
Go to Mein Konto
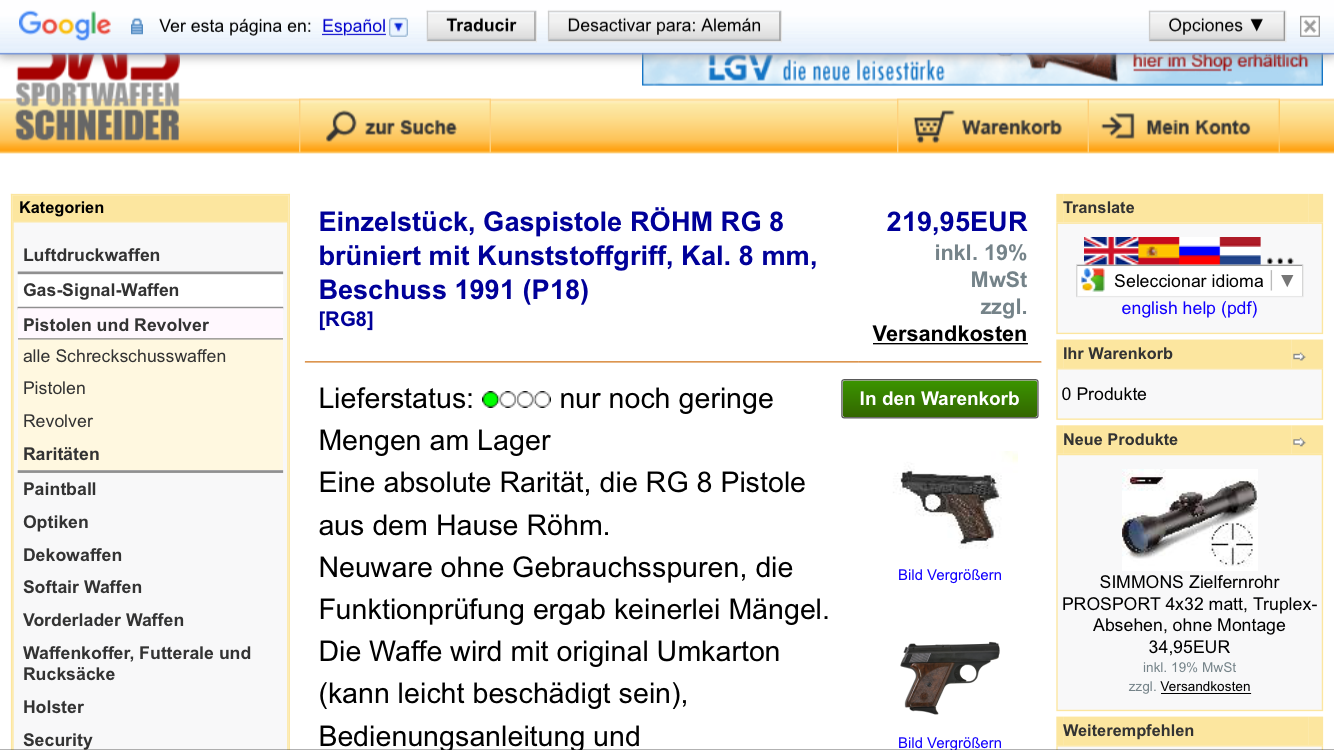pos(1177,127)
